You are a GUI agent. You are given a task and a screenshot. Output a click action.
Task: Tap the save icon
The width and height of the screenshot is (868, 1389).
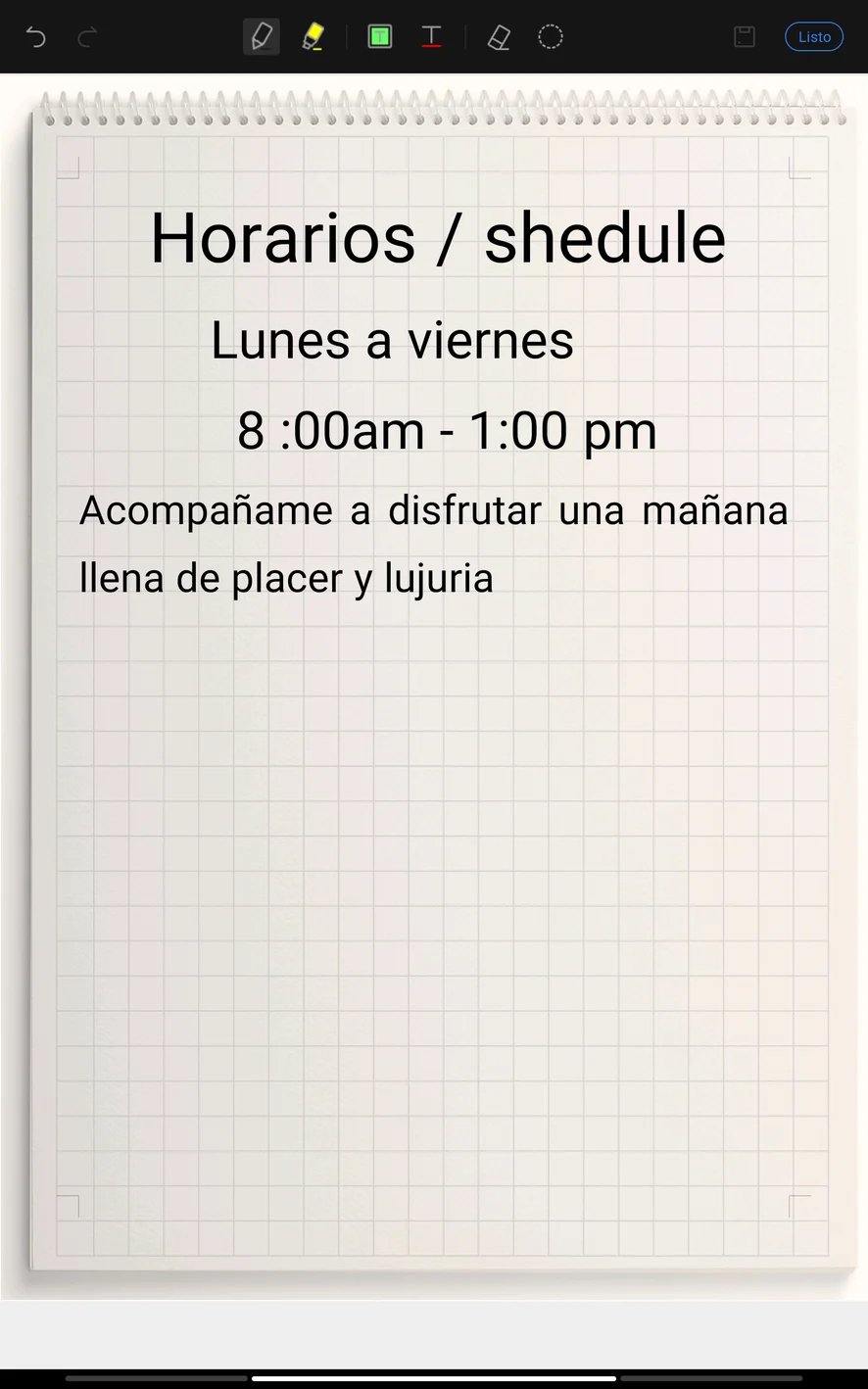tap(745, 37)
